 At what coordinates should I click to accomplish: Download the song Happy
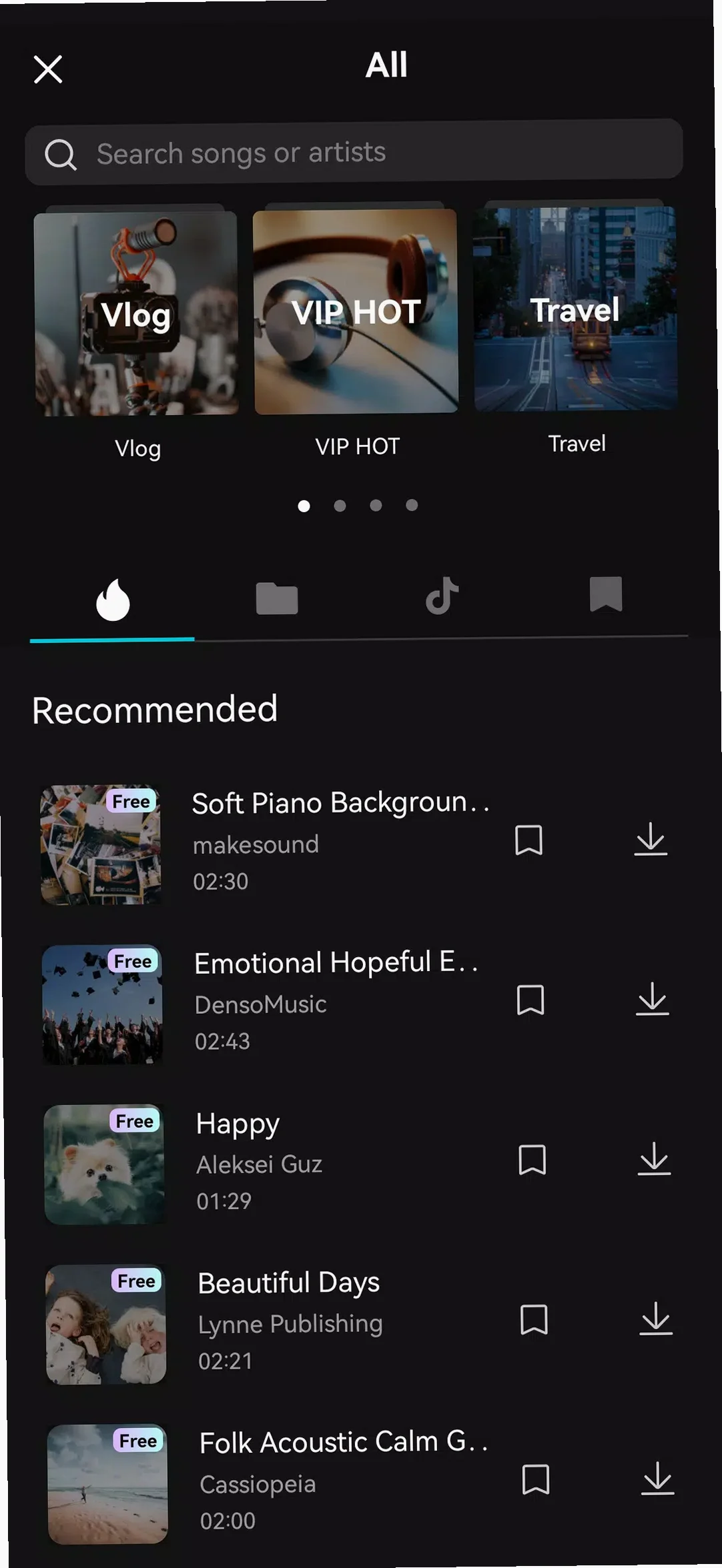click(654, 1158)
